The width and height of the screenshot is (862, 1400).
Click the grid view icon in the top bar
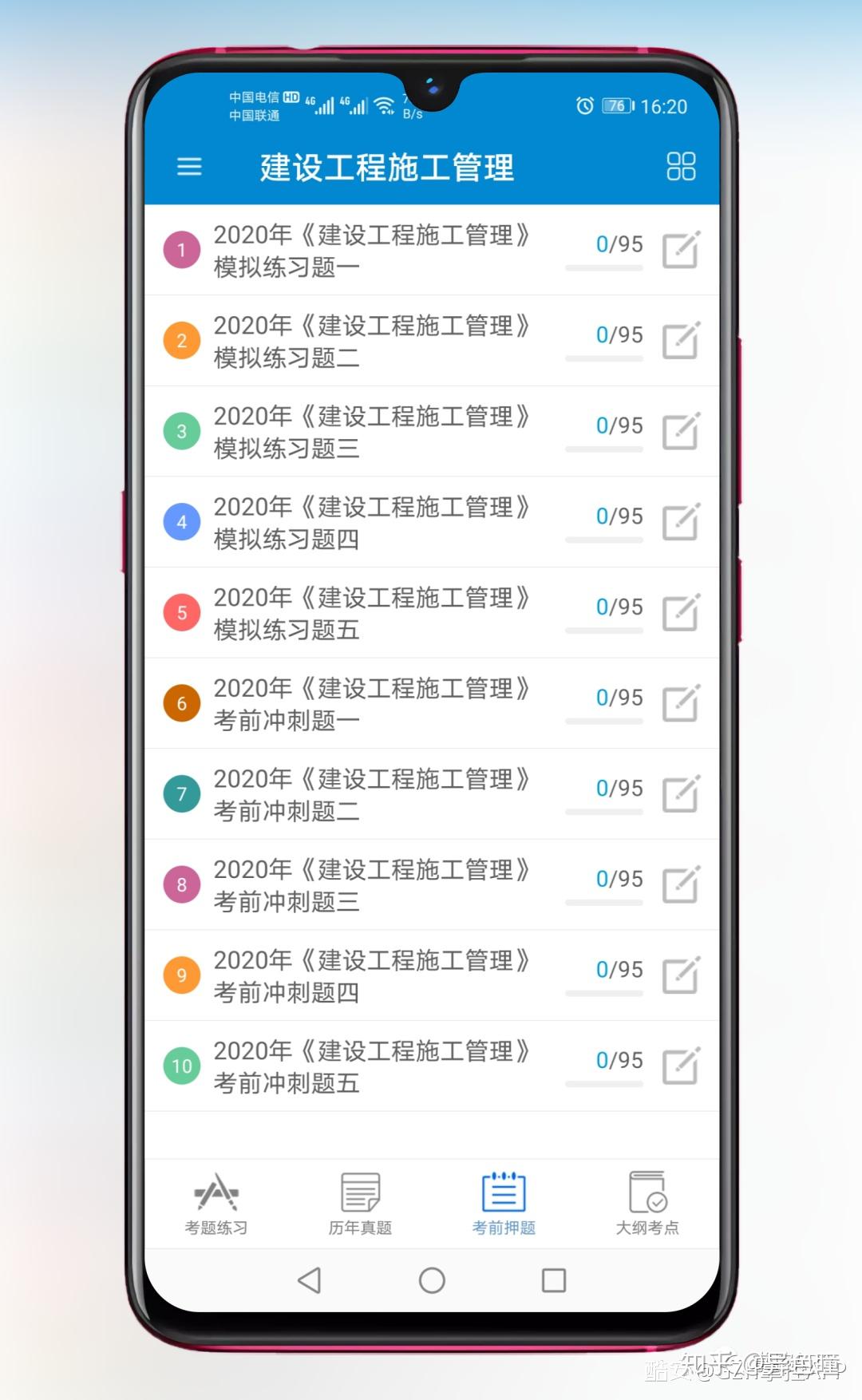point(681,167)
